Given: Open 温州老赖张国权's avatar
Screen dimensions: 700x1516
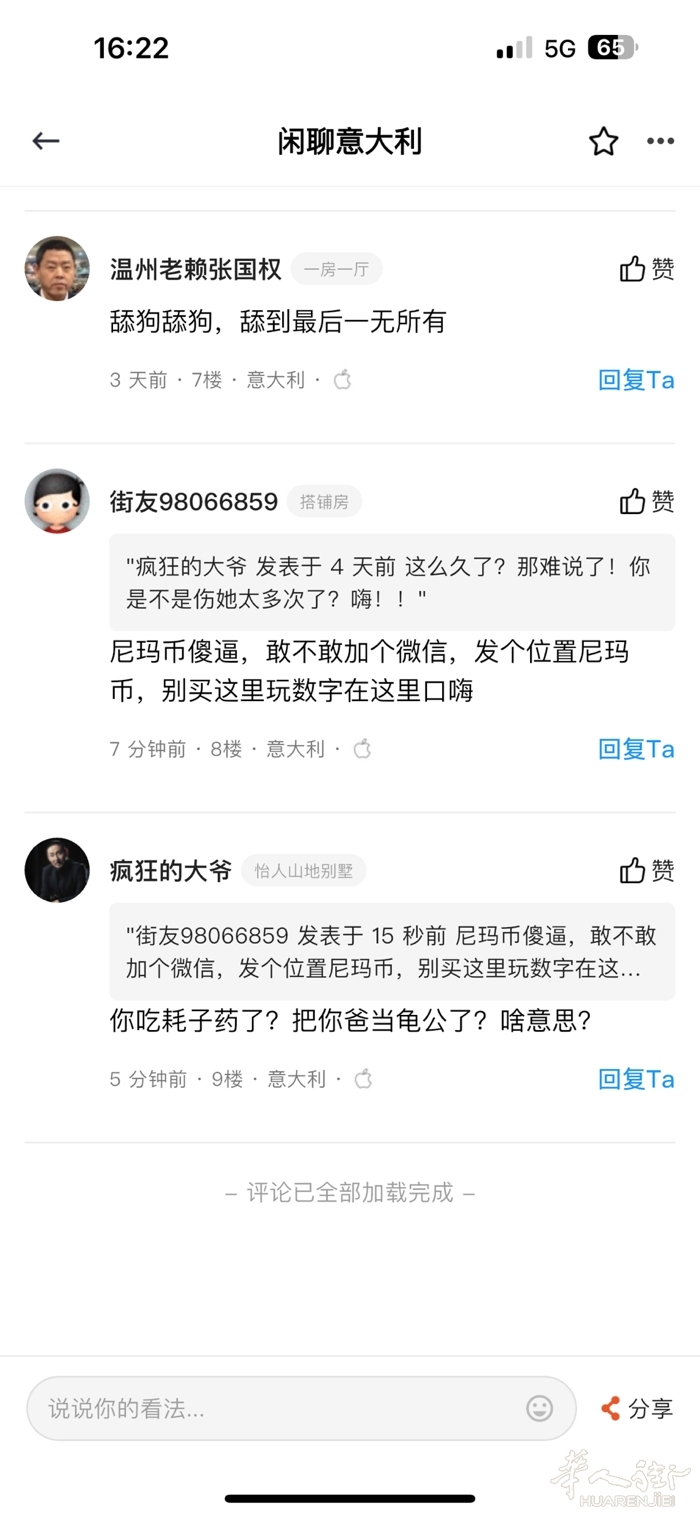Looking at the screenshot, I should 57,269.
